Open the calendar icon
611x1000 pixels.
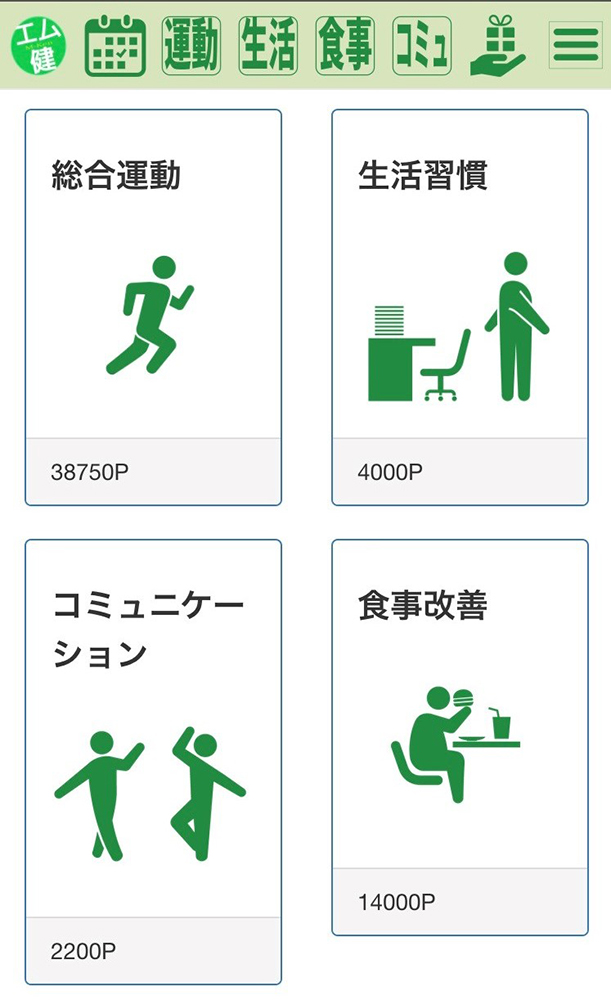115,46
